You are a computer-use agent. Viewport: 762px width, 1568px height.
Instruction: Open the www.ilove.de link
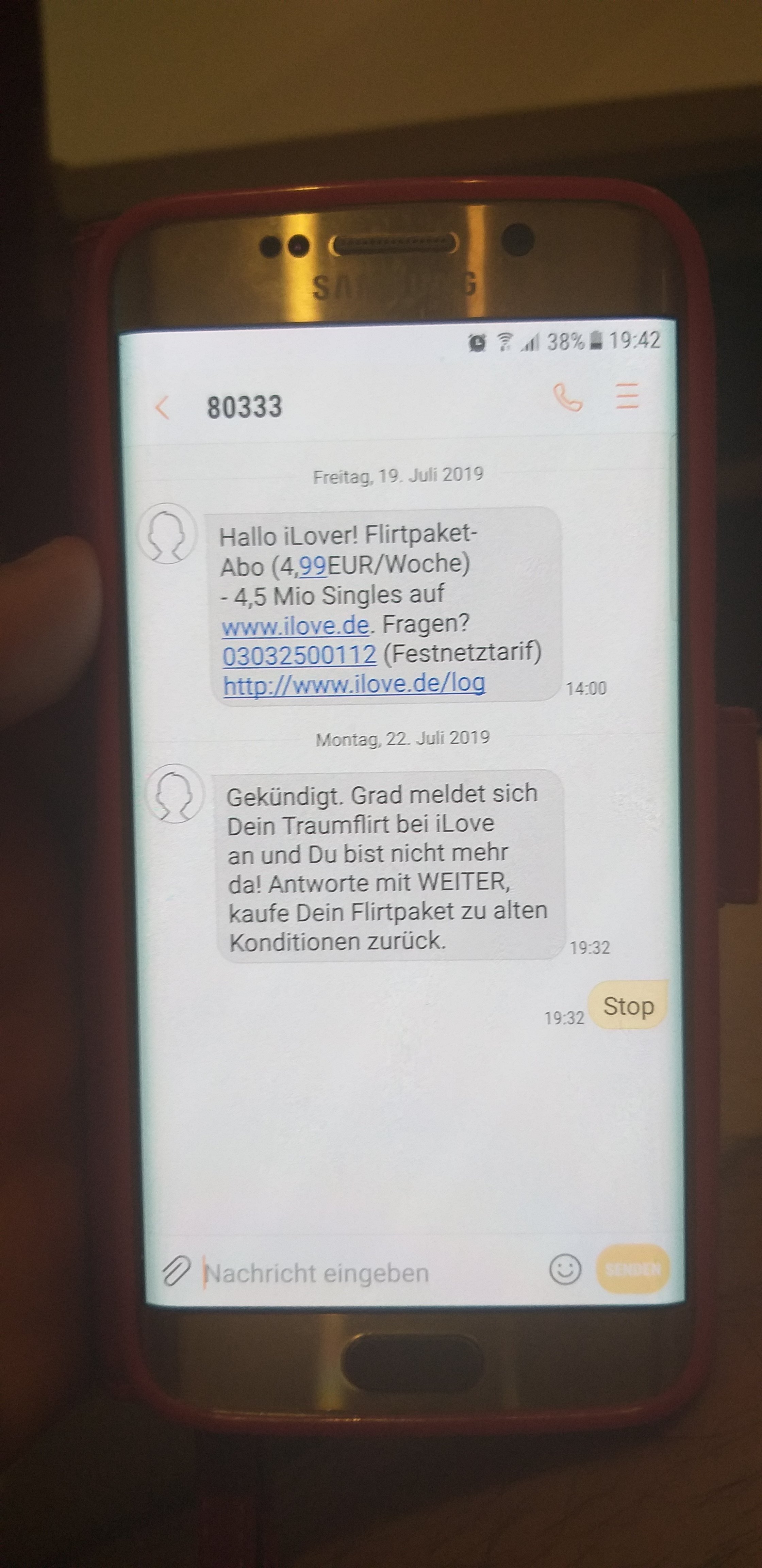coord(296,626)
